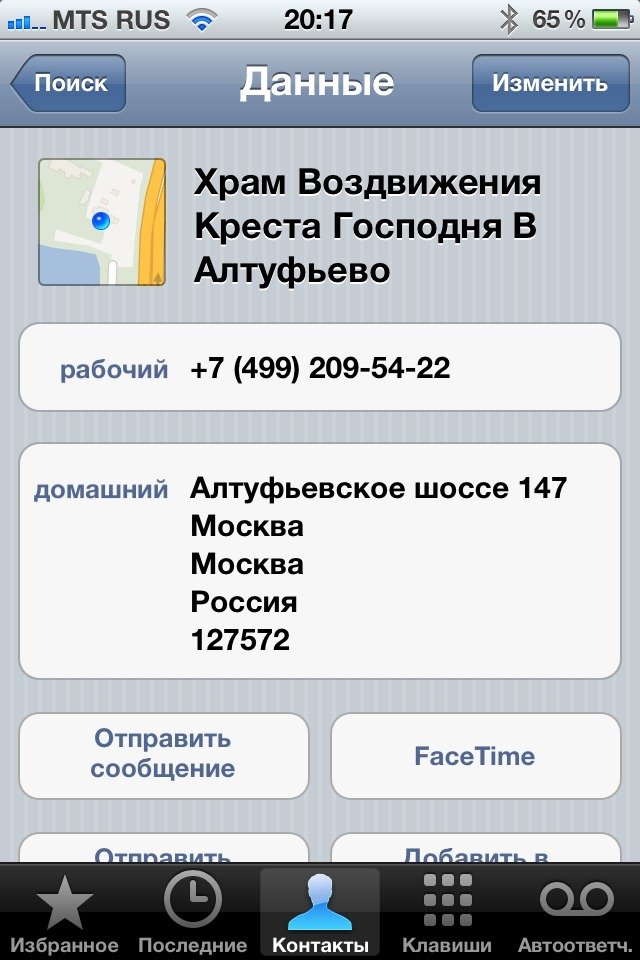Select the Контакты tab

[320, 914]
